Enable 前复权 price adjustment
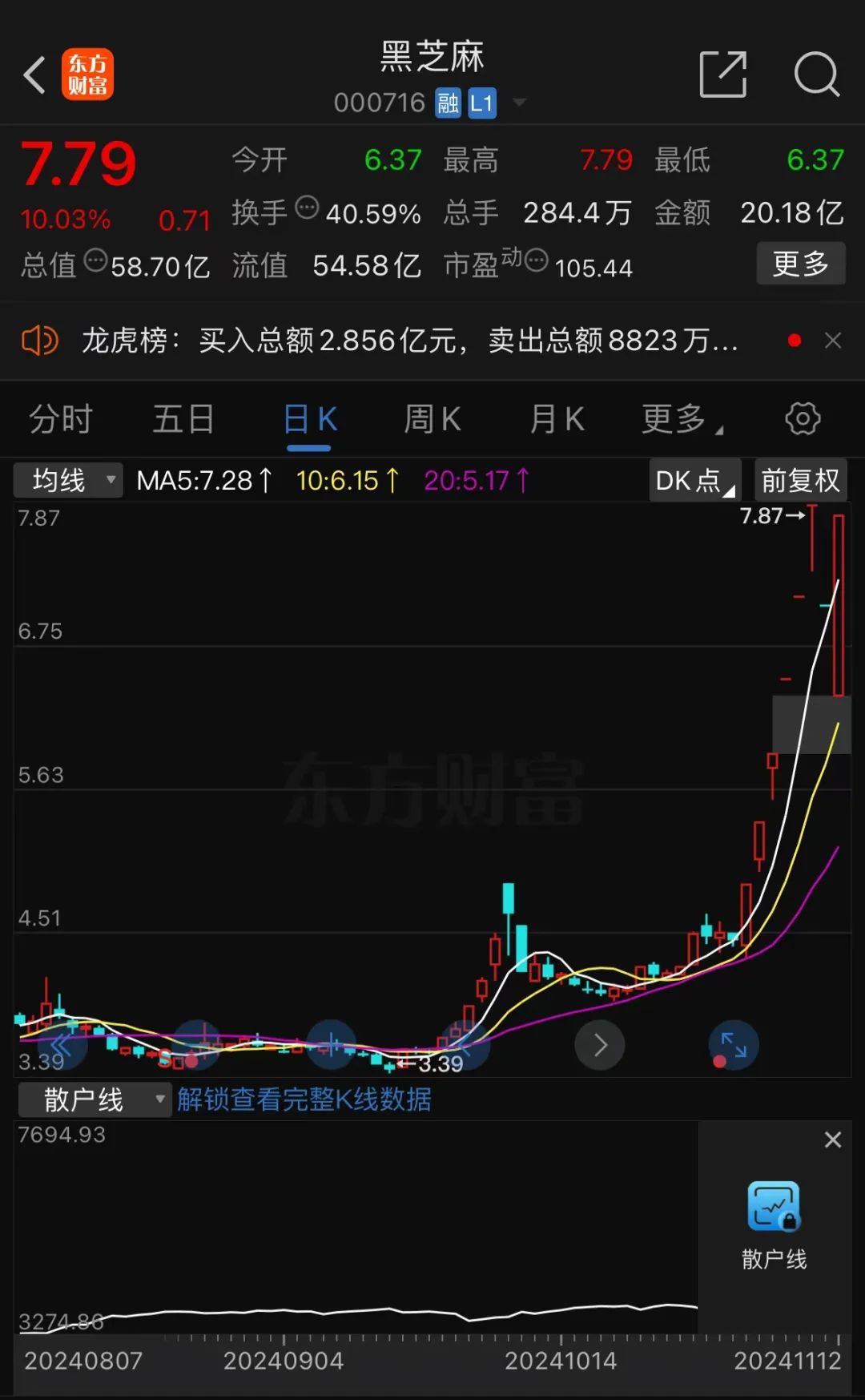Image resolution: width=865 pixels, height=1400 pixels. pyautogui.click(x=799, y=479)
